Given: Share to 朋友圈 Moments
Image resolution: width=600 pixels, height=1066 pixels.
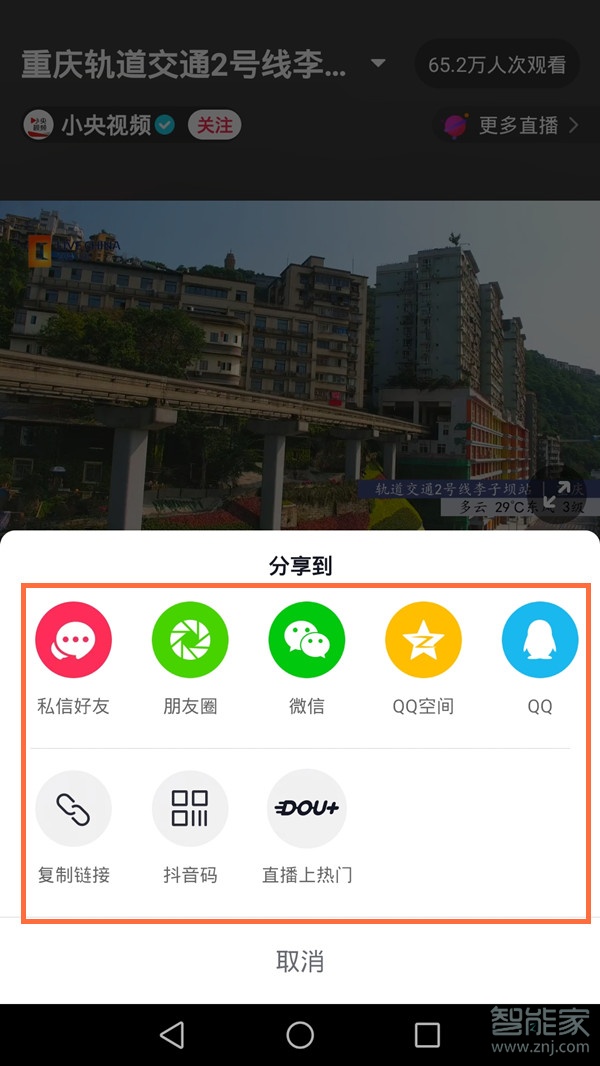Looking at the screenshot, I should [x=190, y=641].
